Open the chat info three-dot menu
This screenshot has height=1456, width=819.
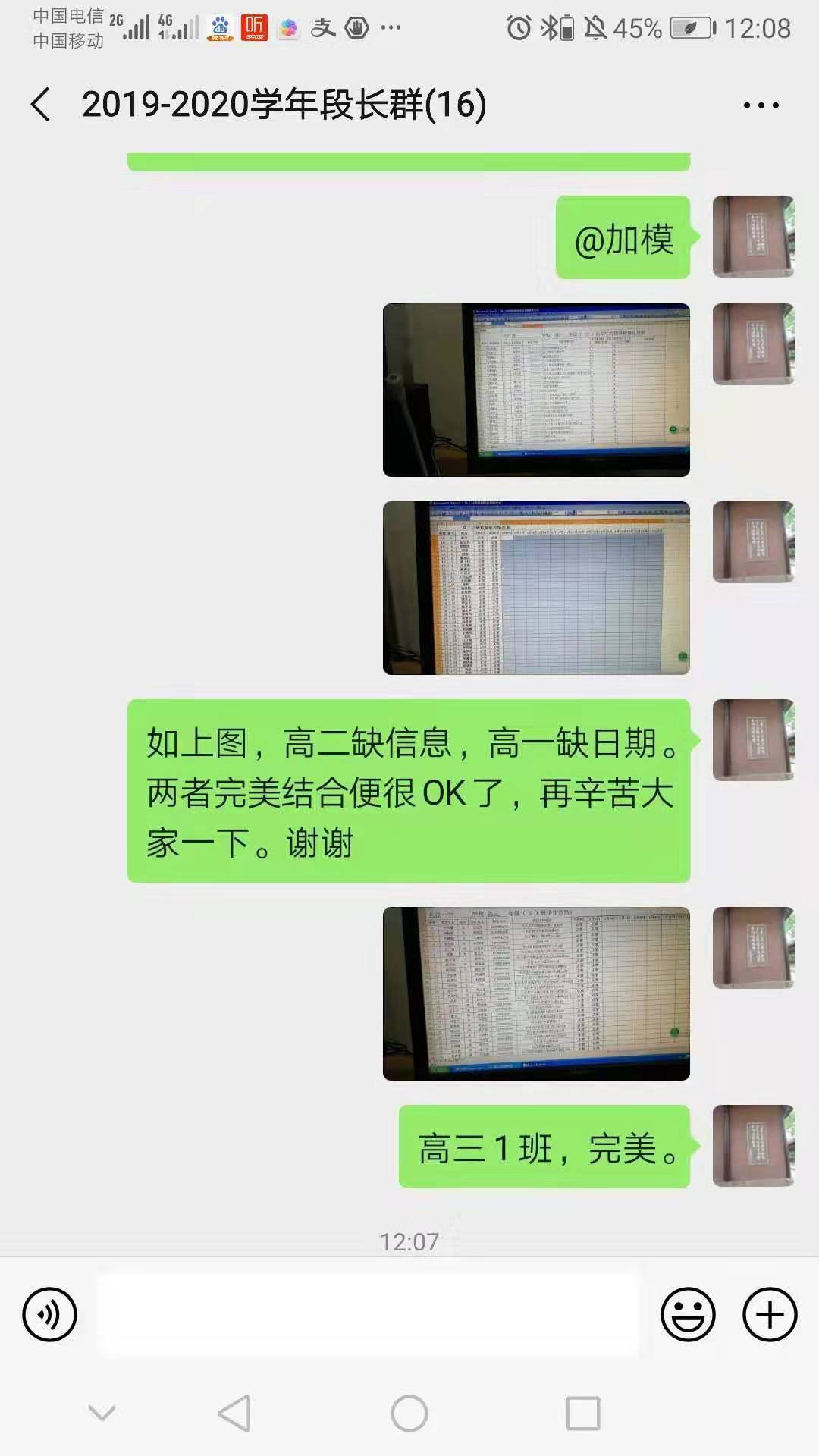tap(761, 105)
